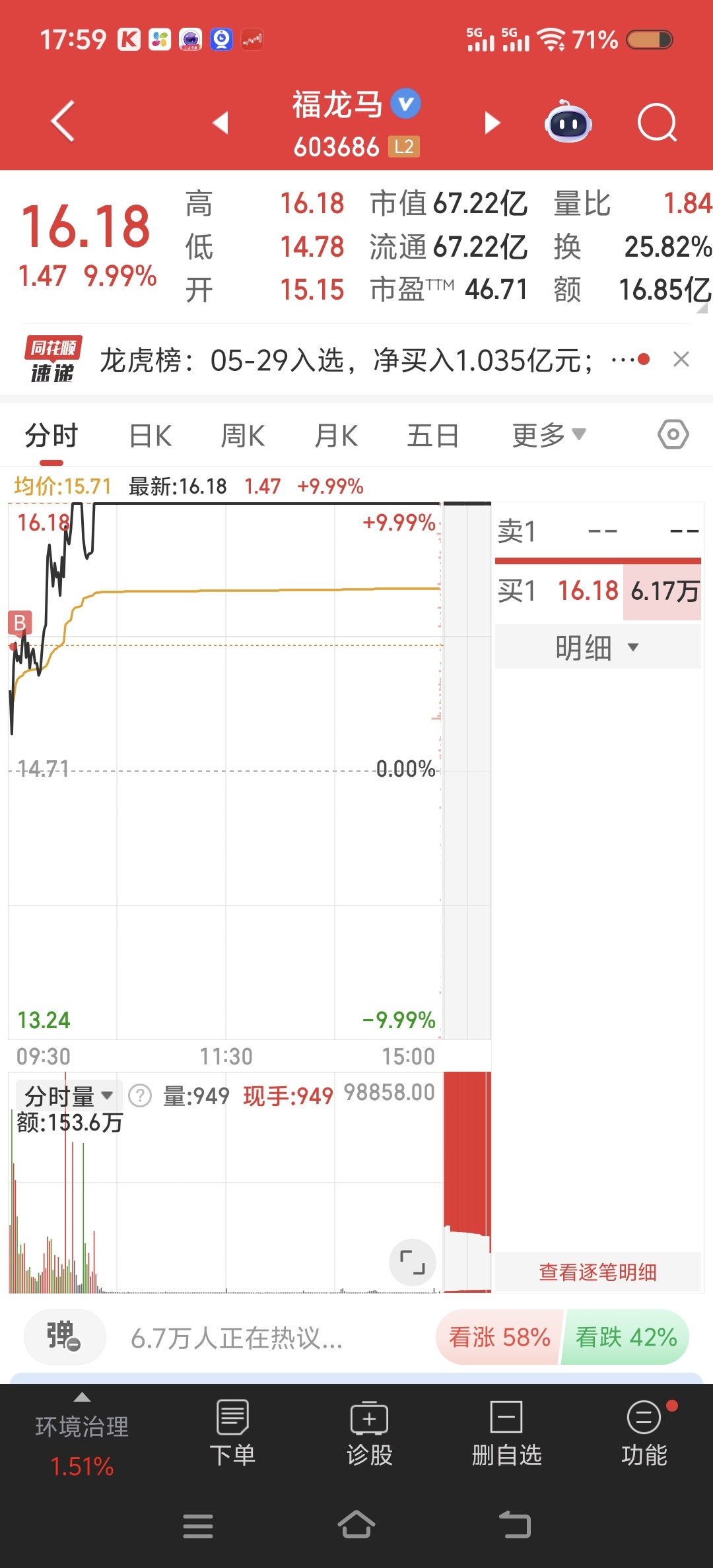713x1568 pixels.
Task: Switch to the next stock
Action: point(492,123)
